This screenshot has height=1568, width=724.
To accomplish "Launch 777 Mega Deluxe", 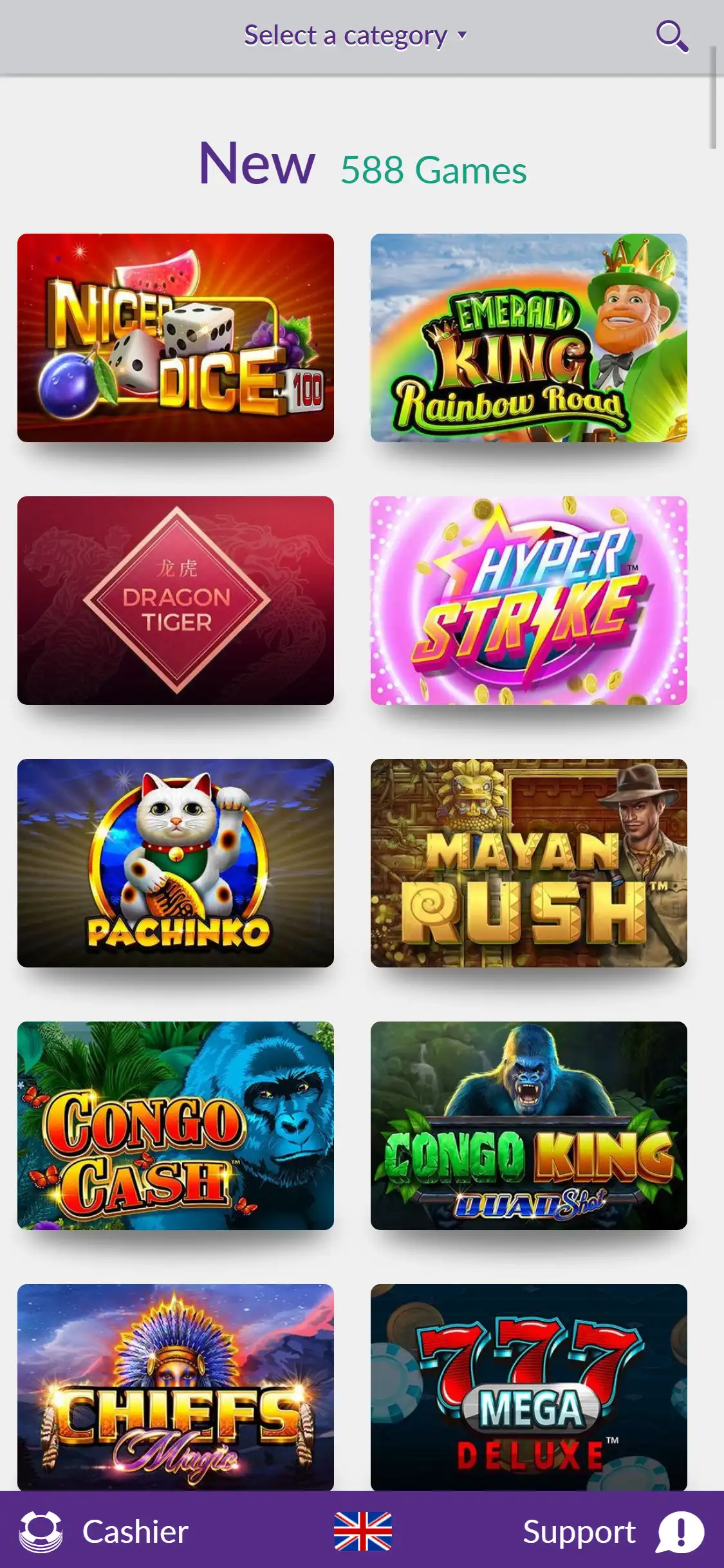I will [528, 1386].
